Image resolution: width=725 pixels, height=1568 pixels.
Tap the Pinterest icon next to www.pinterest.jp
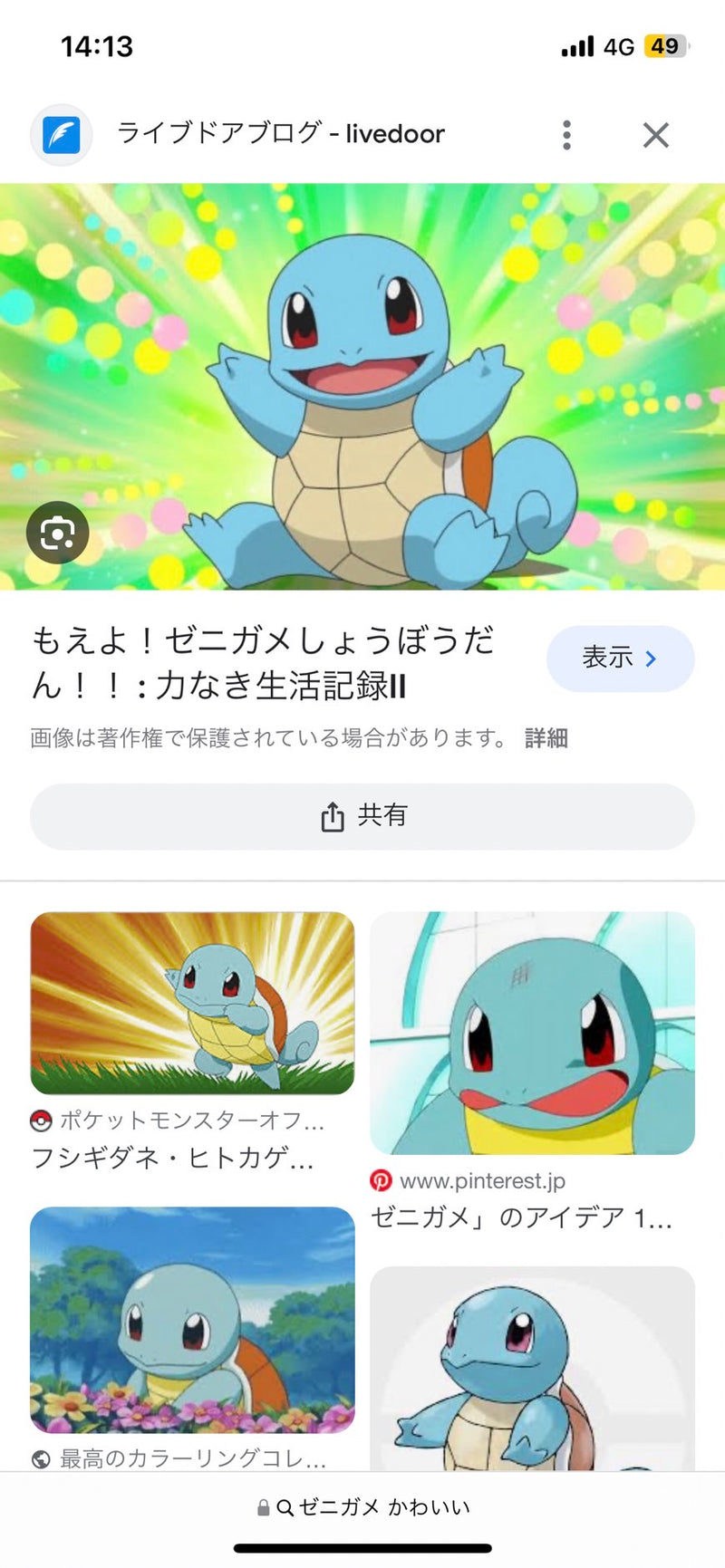tap(383, 1179)
